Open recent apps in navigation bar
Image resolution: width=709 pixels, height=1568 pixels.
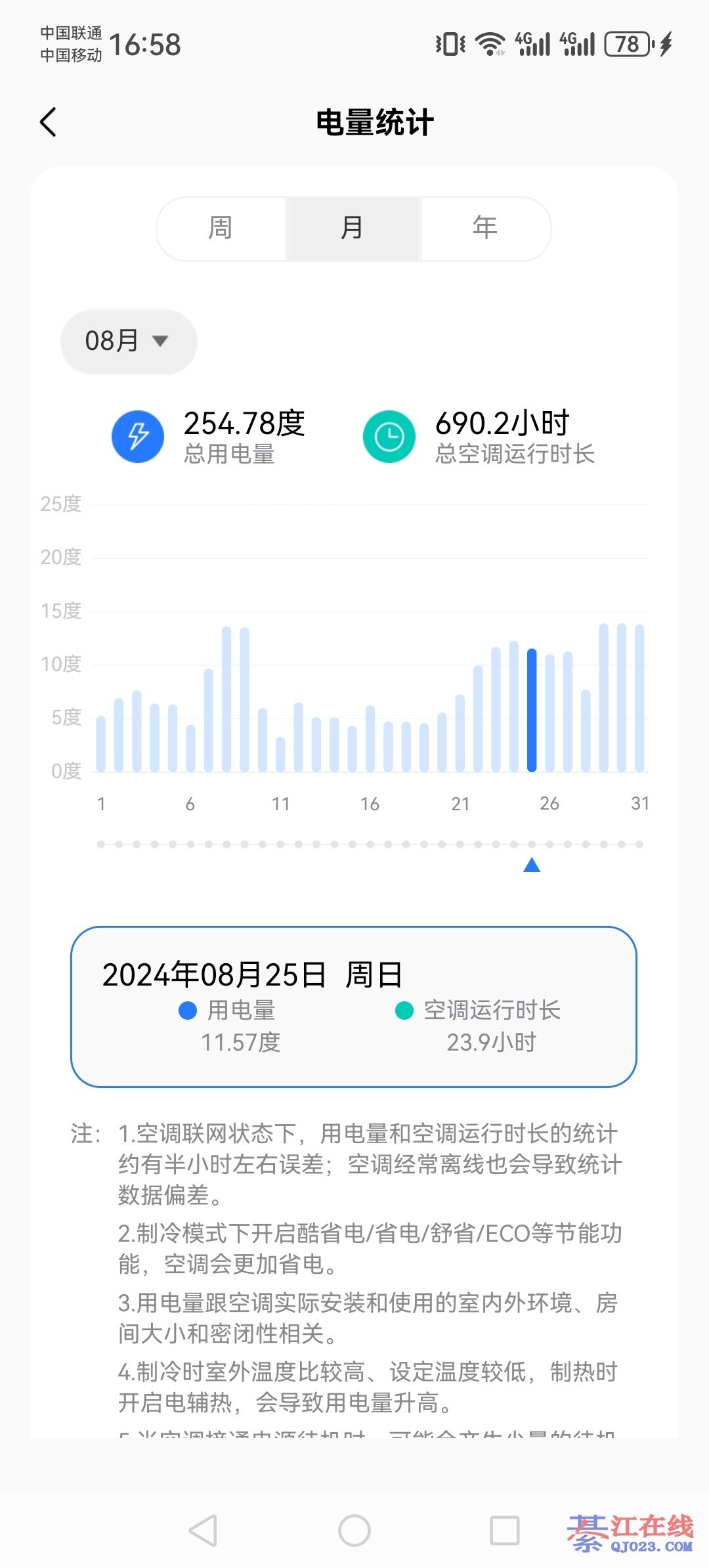click(x=505, y=1531)
